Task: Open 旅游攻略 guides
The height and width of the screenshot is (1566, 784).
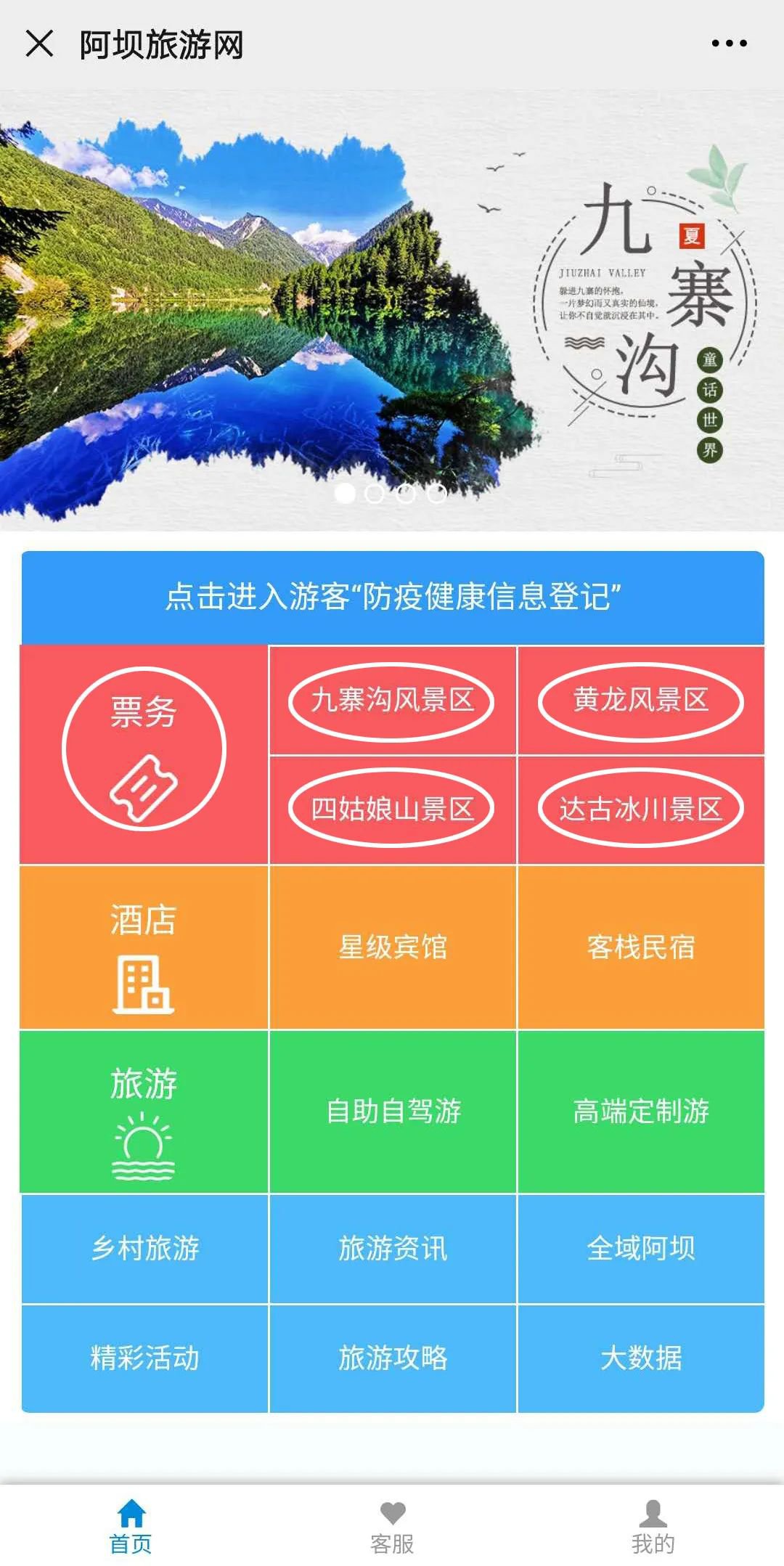Action: point(392,1358)
